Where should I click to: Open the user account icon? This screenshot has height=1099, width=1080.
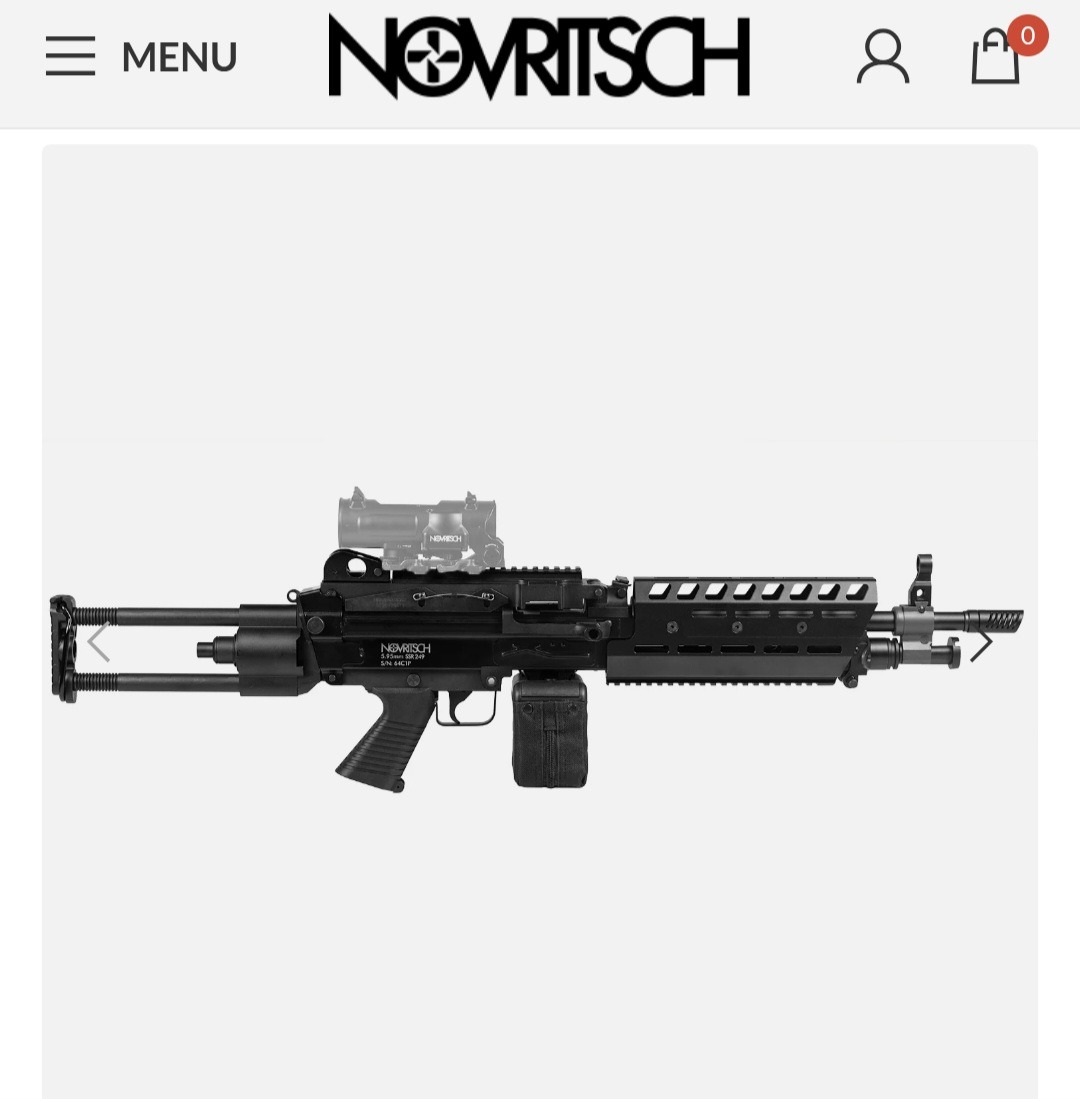tap(883, 57)
